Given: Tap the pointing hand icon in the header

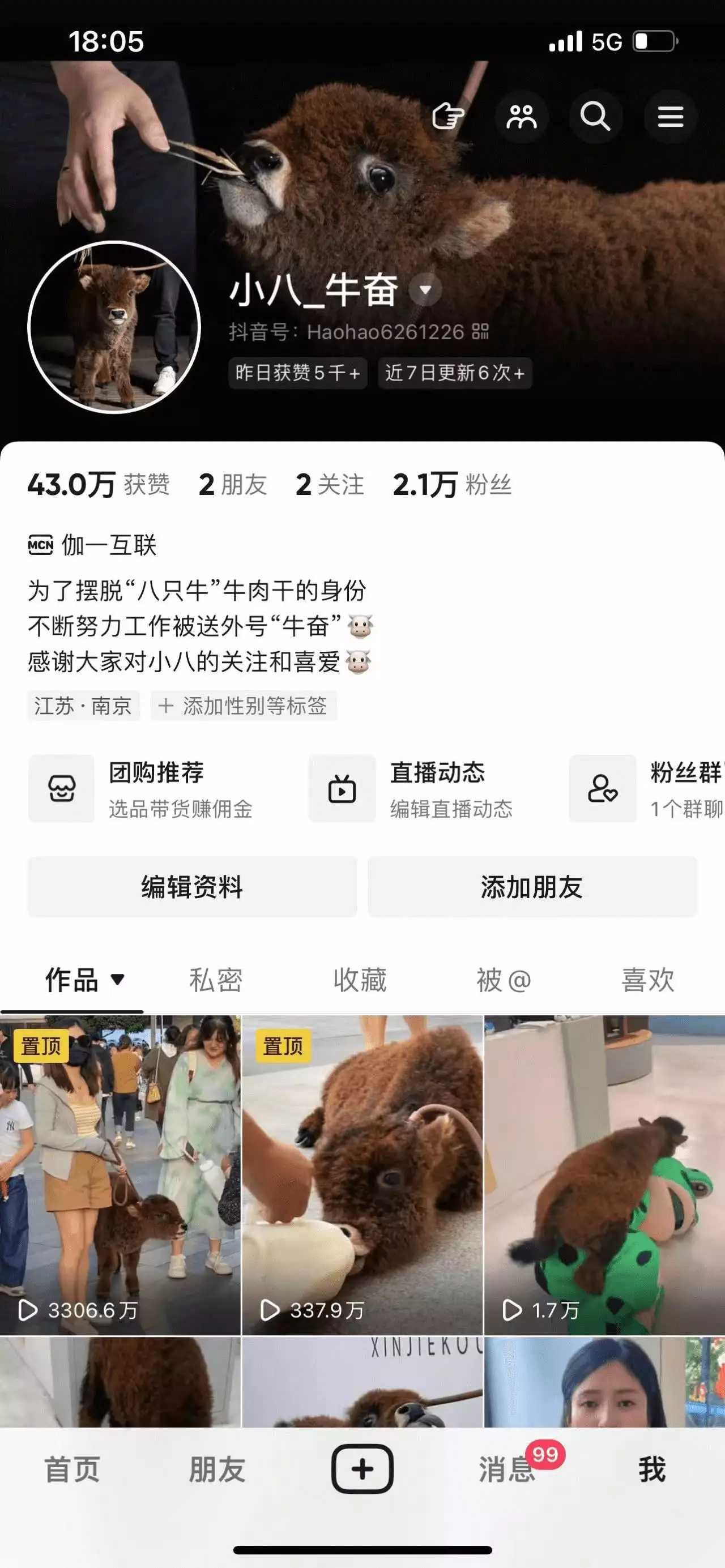Looking at the screenshot, I should click(448, 116).
